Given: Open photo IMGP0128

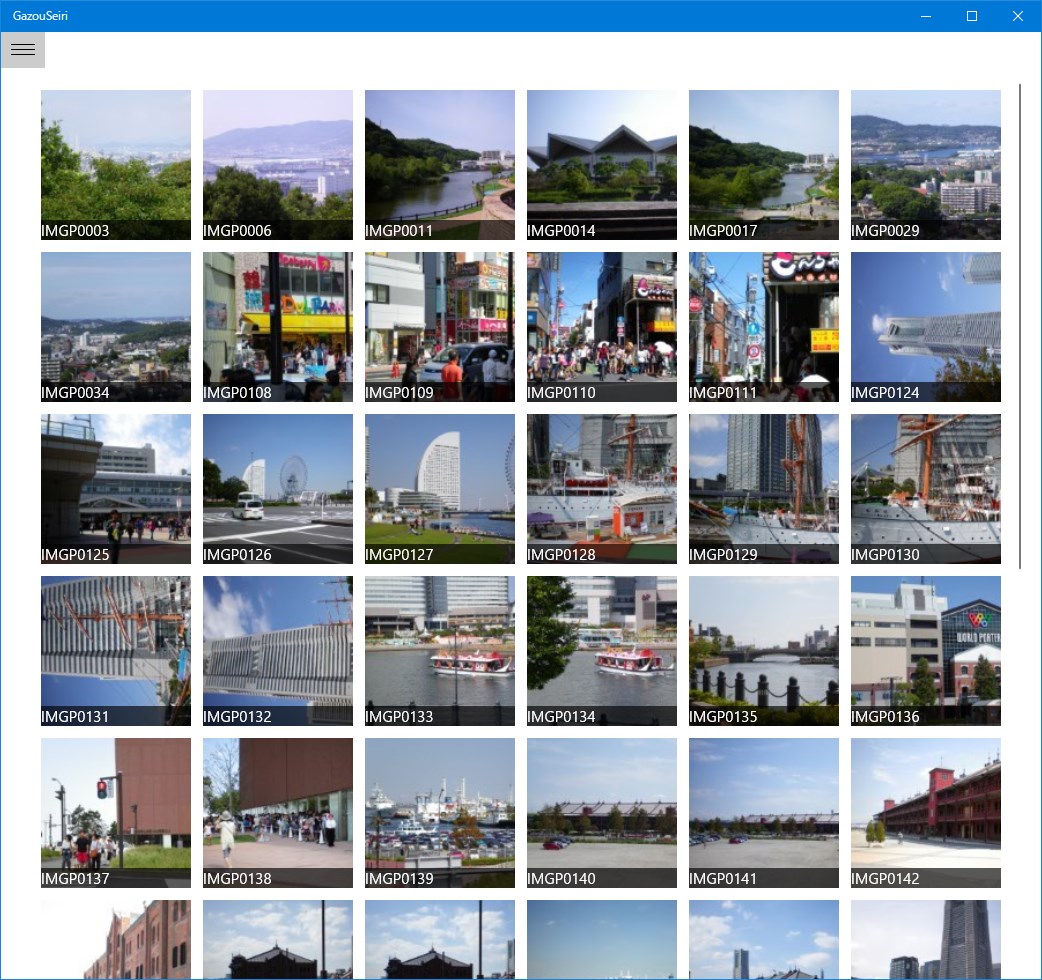Looking at the screenshot, I should click(602, 489).
